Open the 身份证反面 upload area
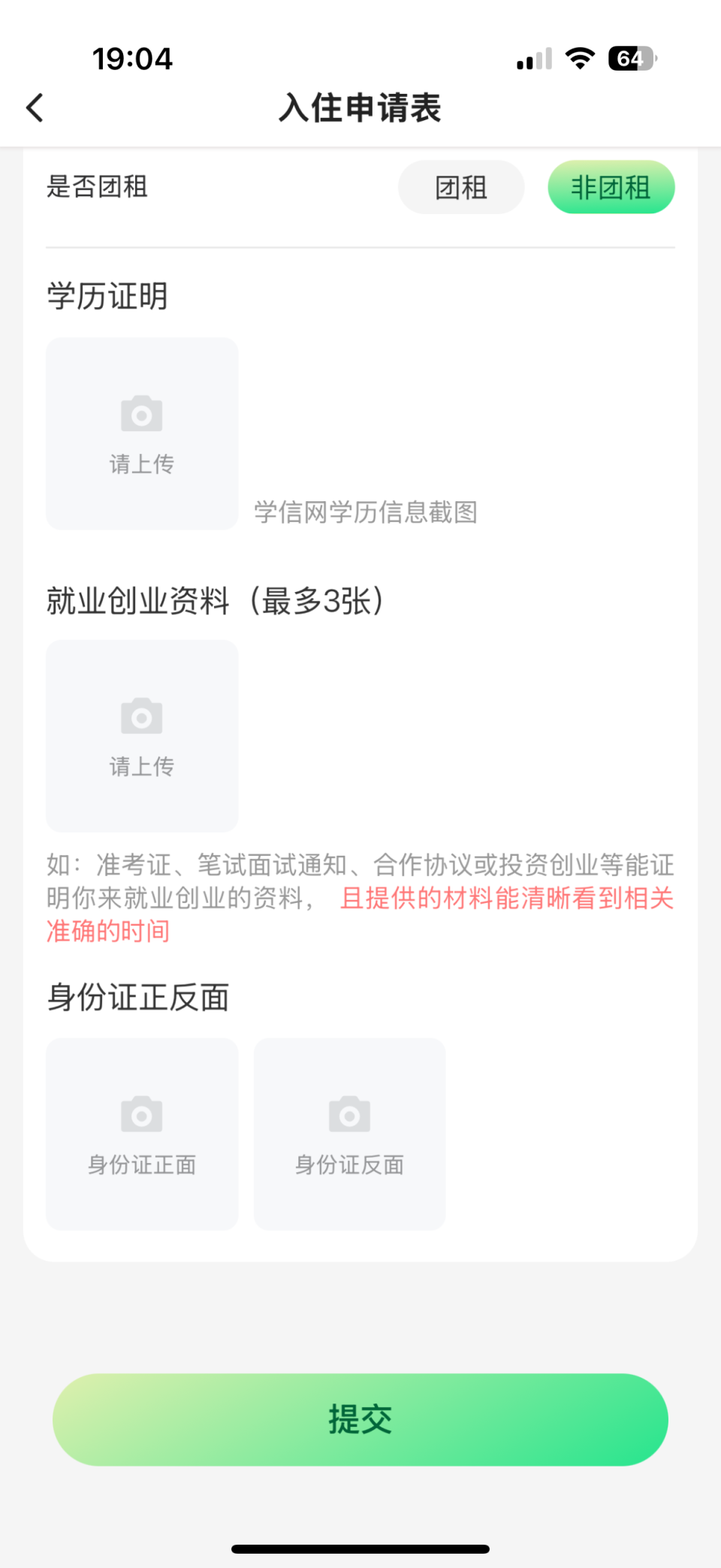Screen dimensions: 721x1568 (348, 1134)
